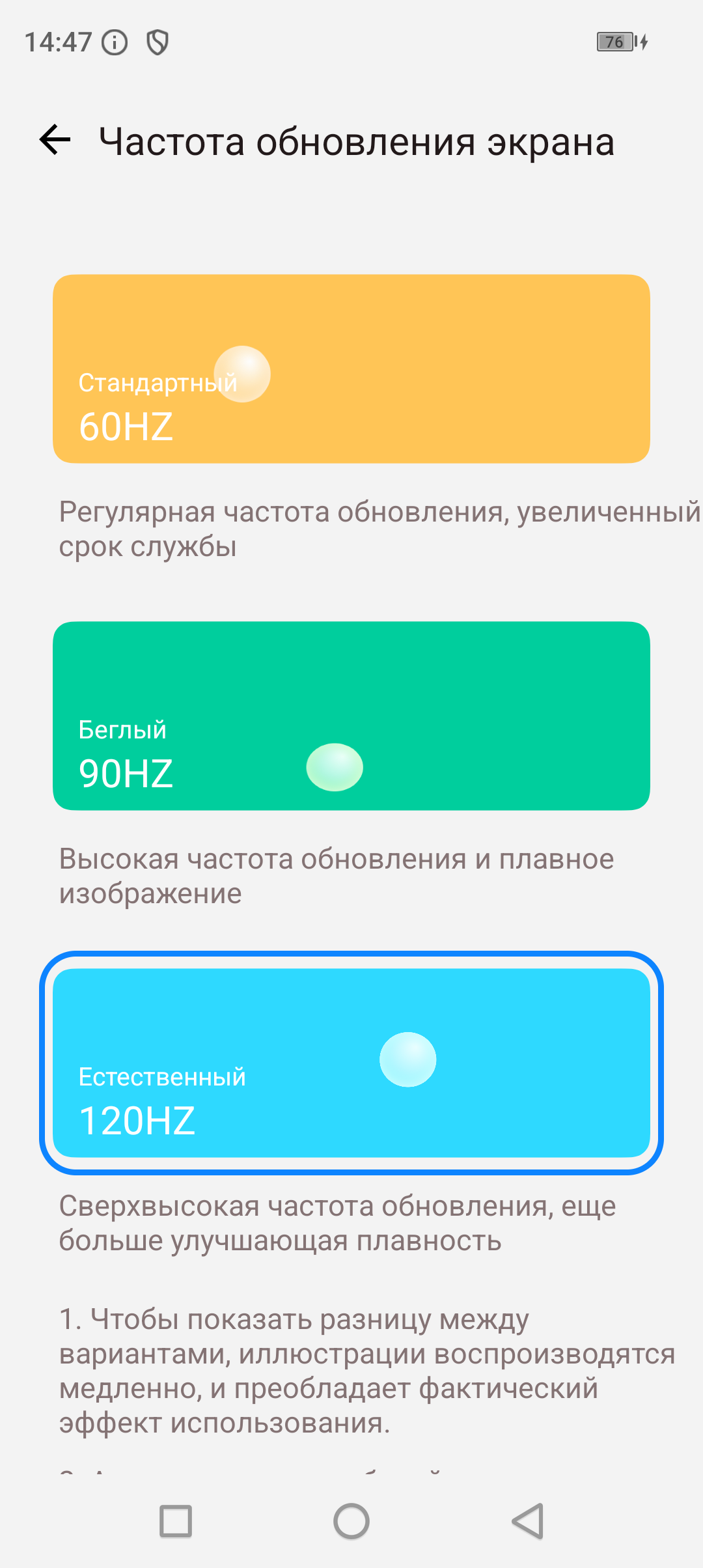
Task: Open recent apps from the navigation bar
Action: [176, 1521]
